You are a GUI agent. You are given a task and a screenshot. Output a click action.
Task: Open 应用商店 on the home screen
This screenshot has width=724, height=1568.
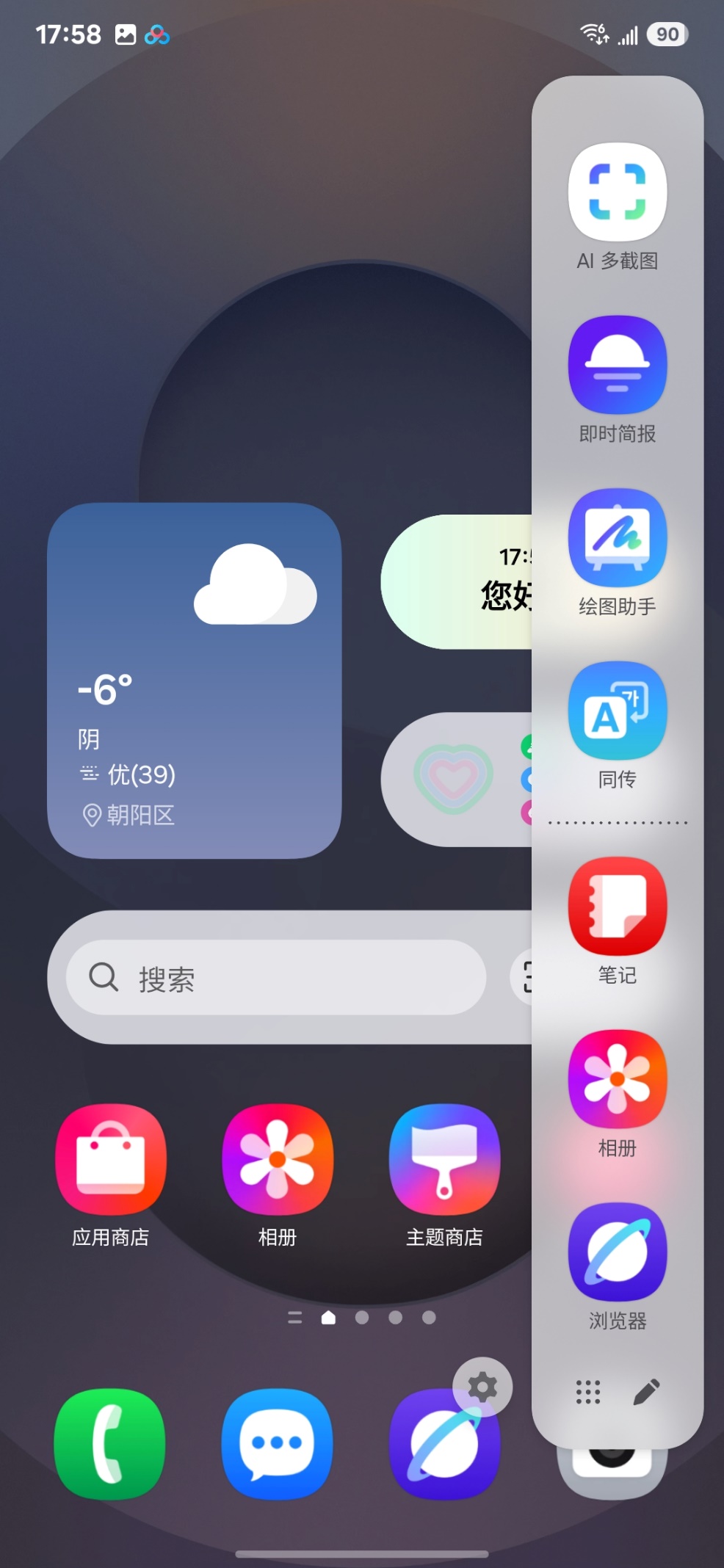tap(111, 1160)
